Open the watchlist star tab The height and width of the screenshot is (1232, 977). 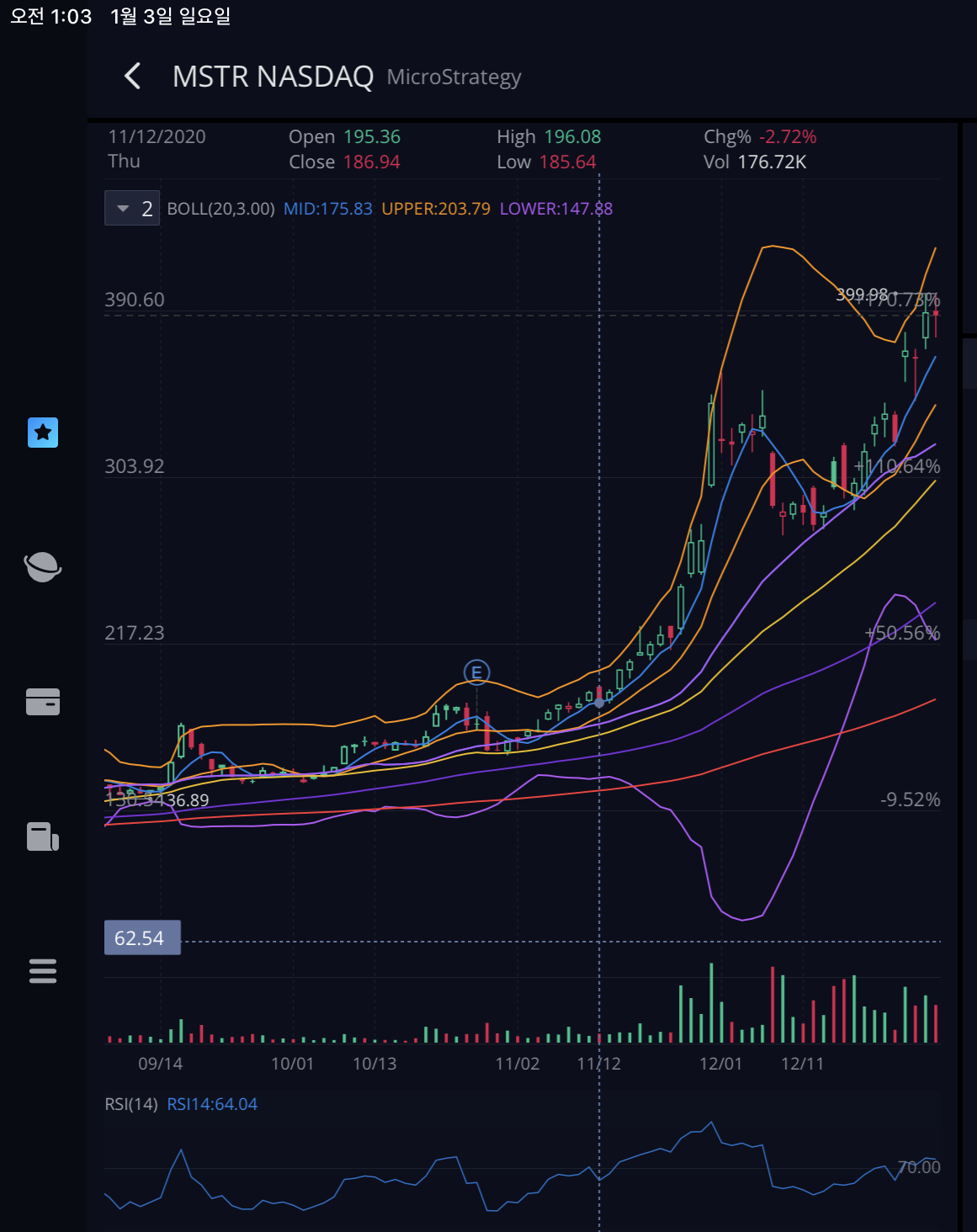43,433
